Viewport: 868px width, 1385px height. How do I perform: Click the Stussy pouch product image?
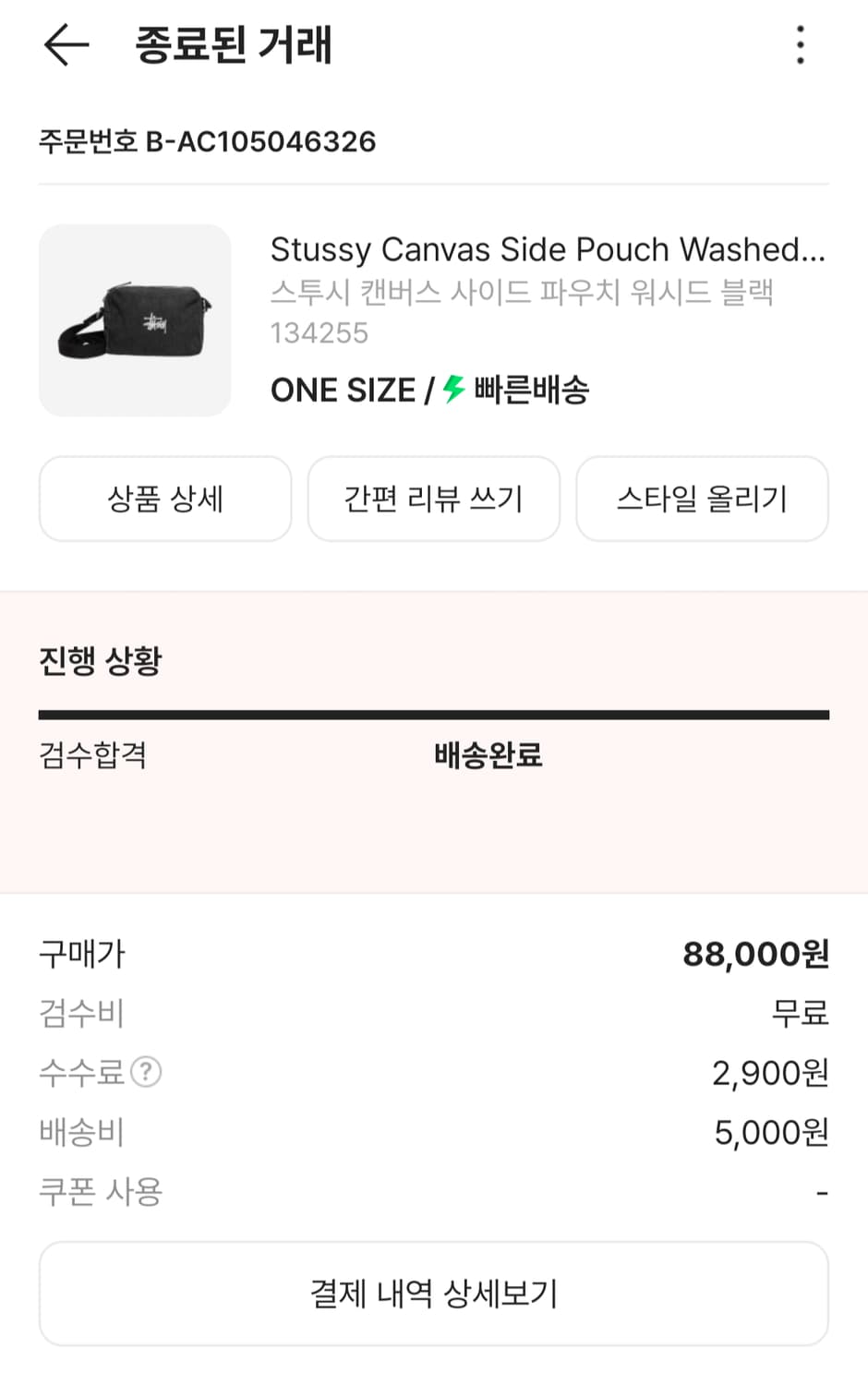click(135, 319)
